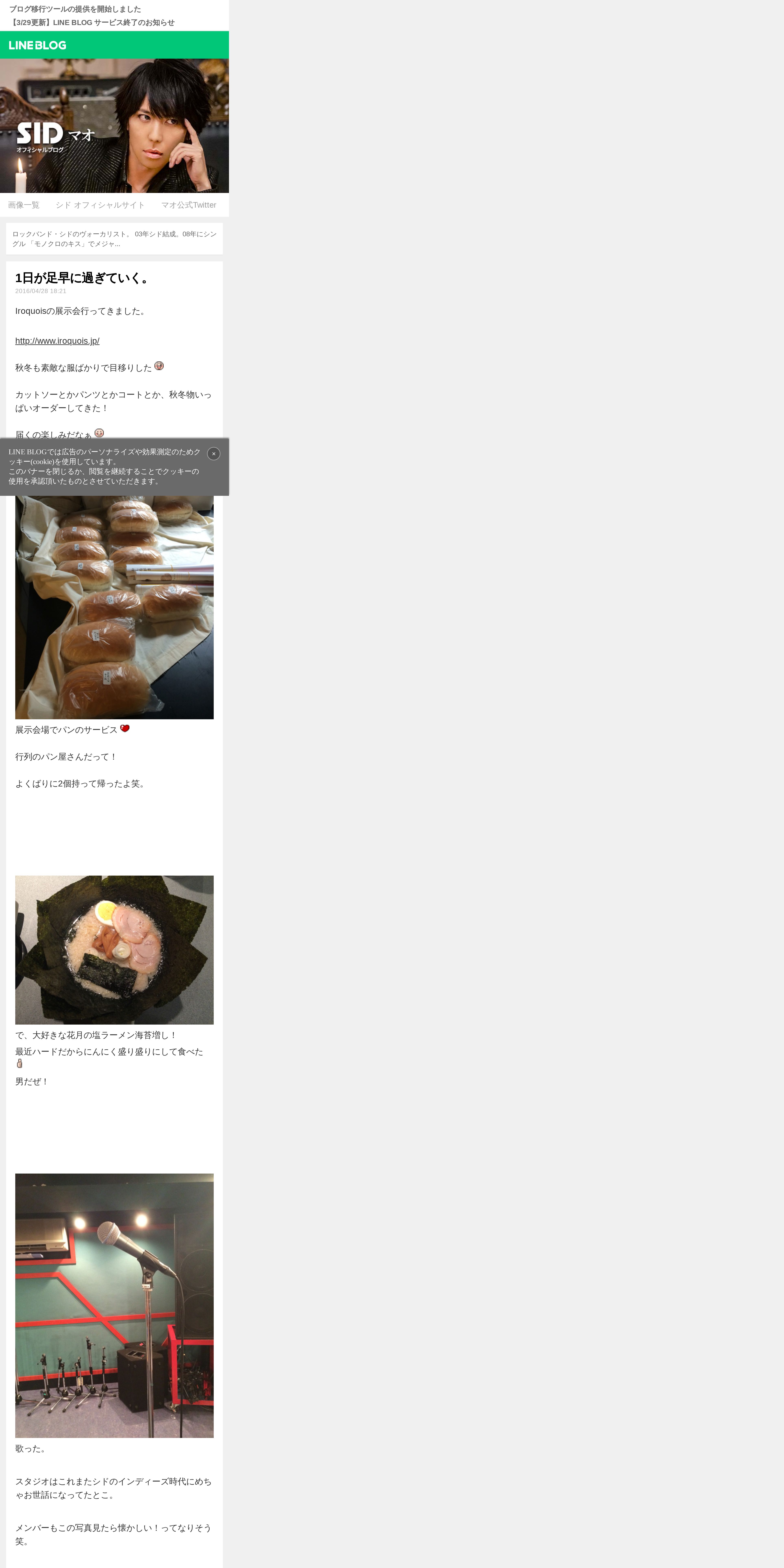Dismiss the cookie notice banner

pos(214,453)
